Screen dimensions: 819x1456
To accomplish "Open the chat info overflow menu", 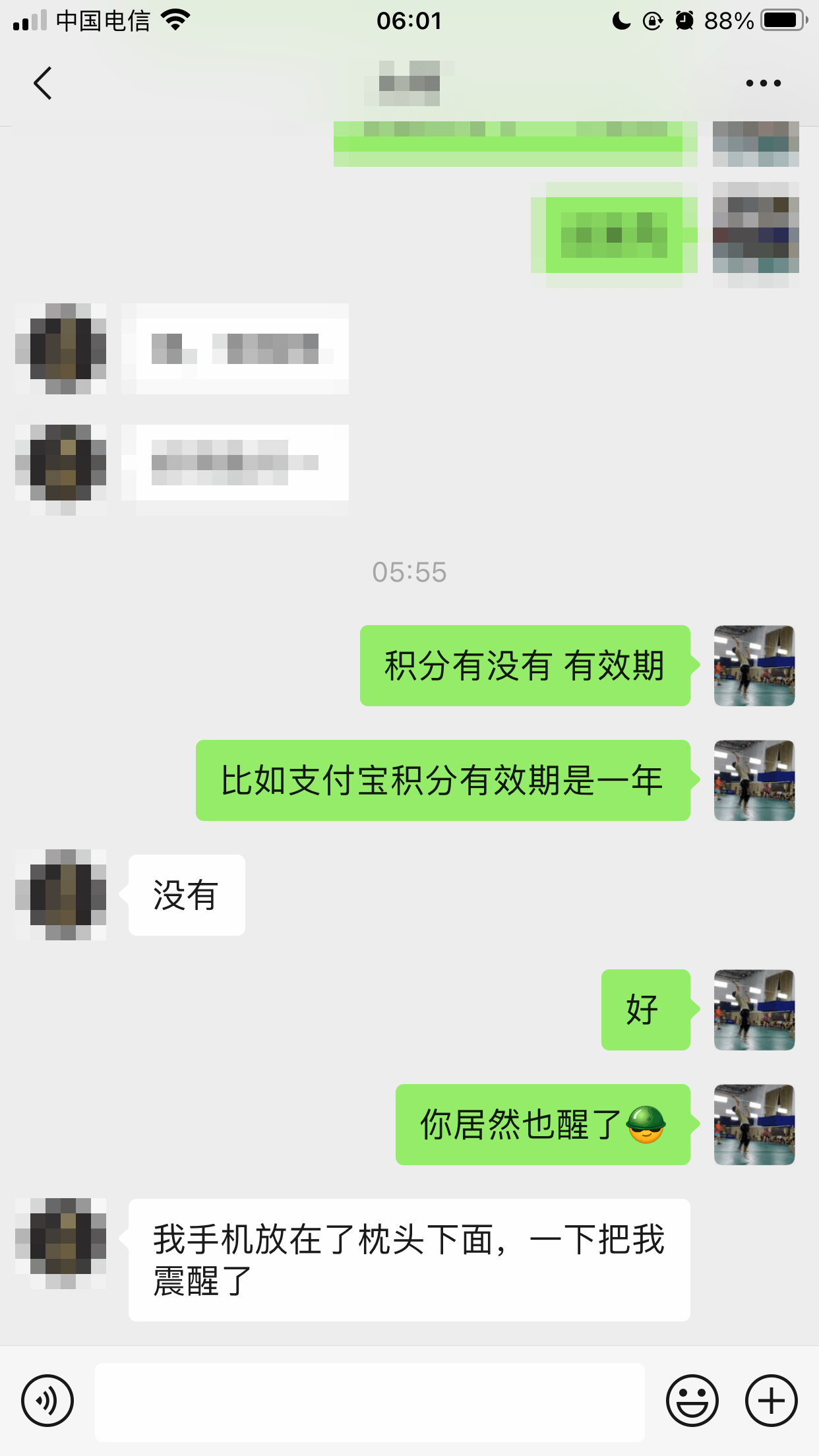I will point(763,83).
